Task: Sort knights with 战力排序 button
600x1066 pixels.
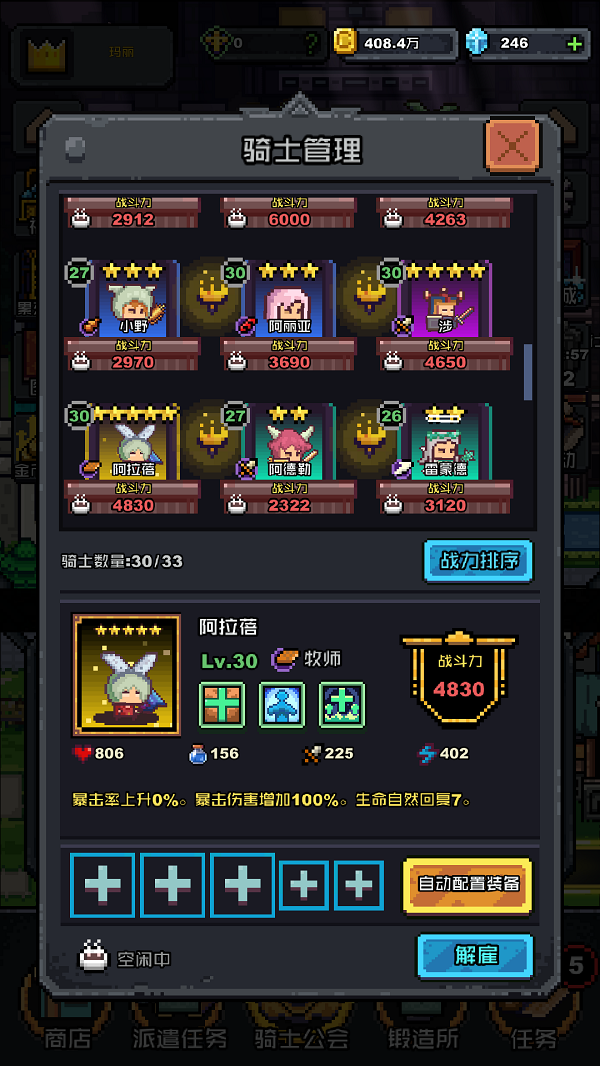Action: 478,560
